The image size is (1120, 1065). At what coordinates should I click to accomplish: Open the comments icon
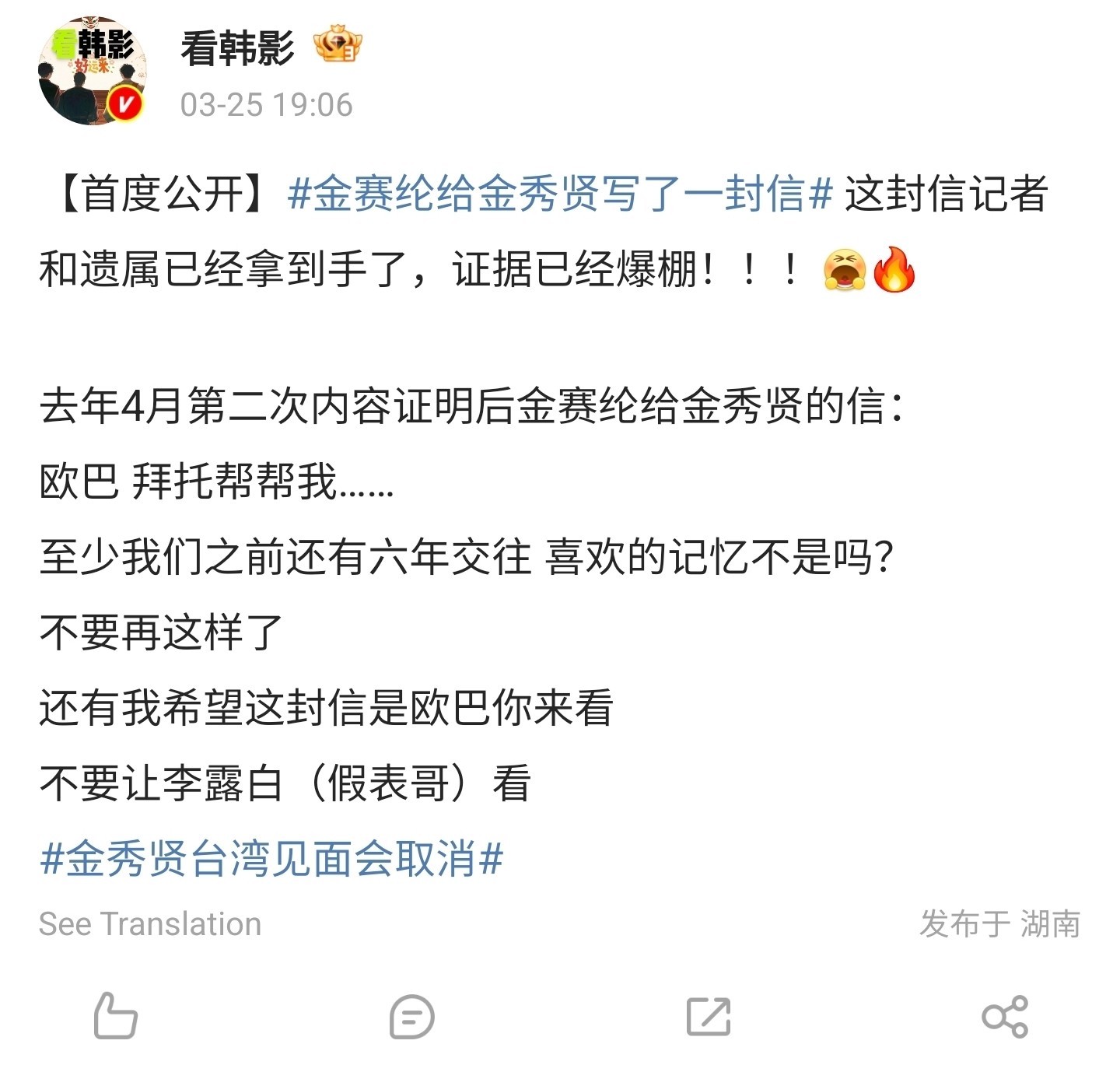point(411,1016)
